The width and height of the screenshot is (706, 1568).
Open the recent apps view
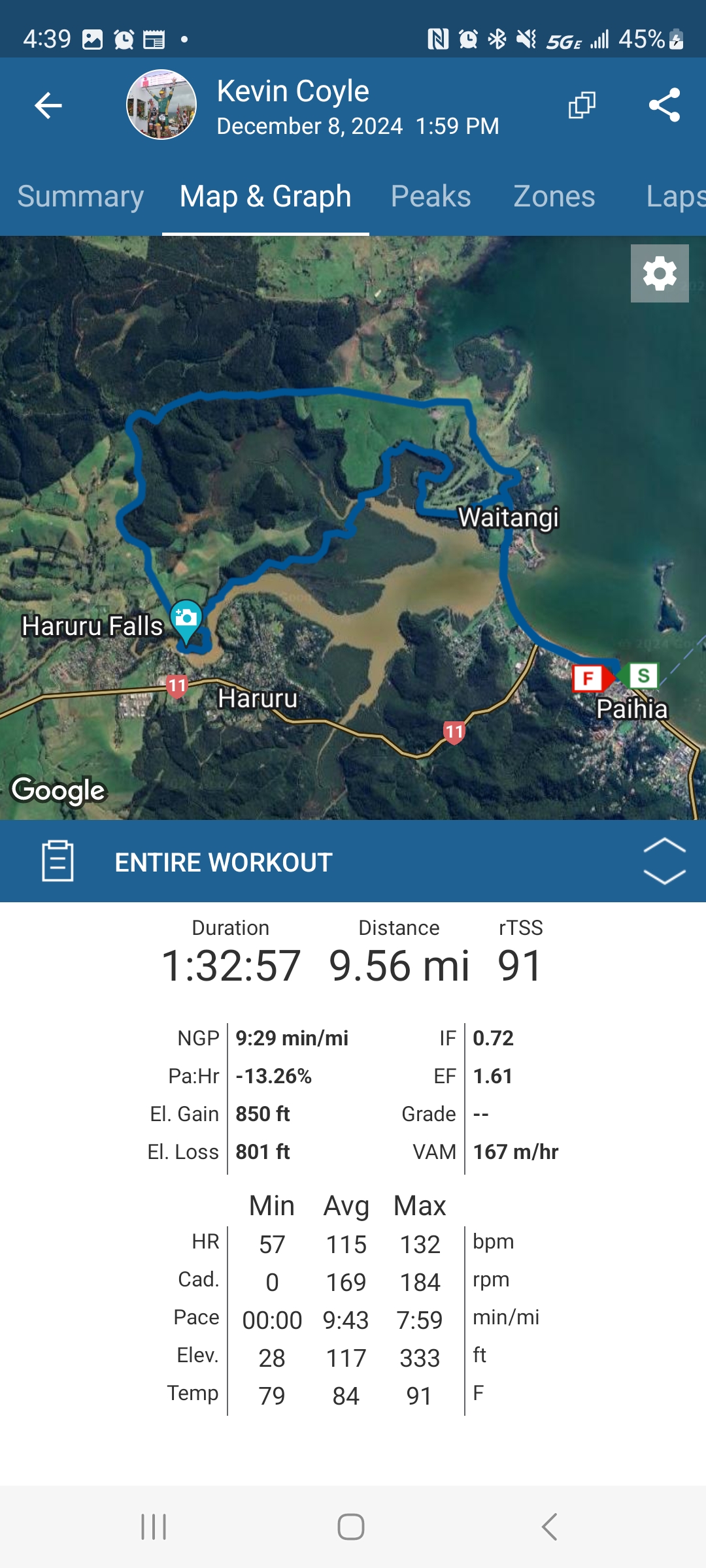tap(154, 1527)
